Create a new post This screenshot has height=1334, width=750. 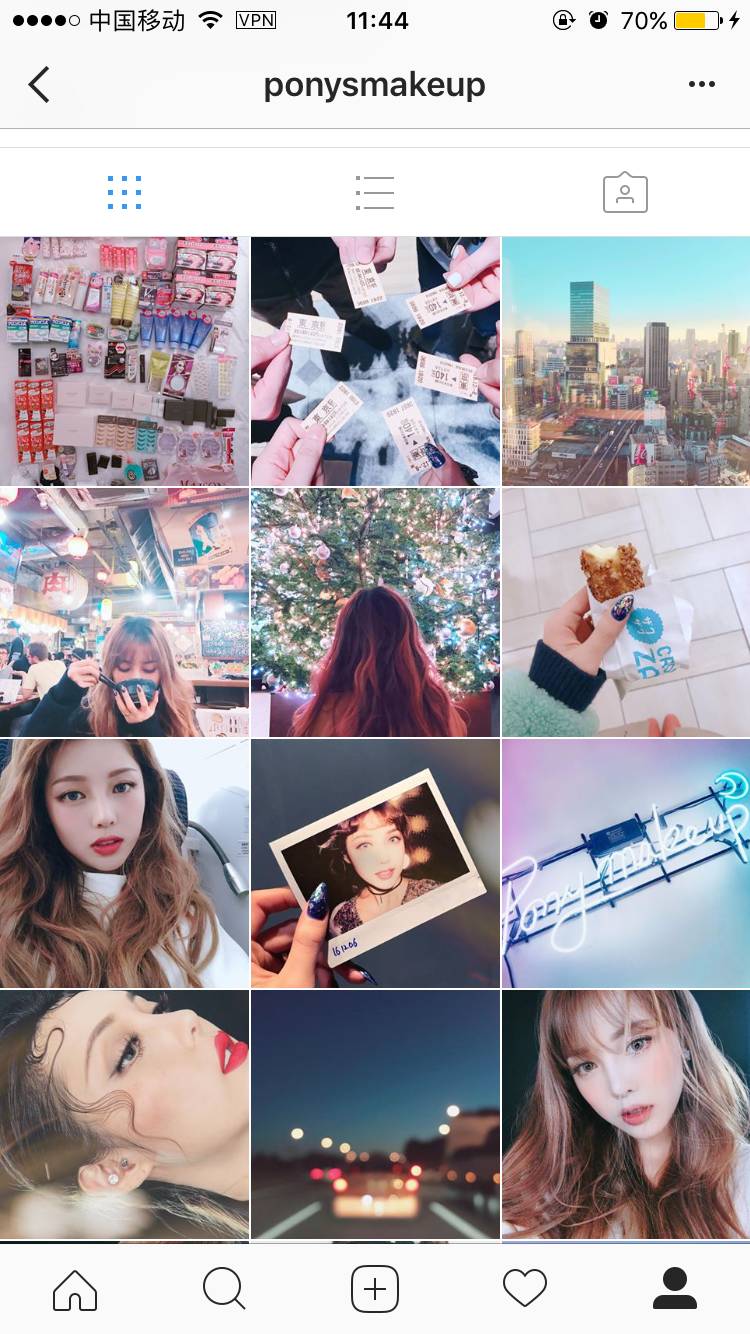coord(375,1289)
